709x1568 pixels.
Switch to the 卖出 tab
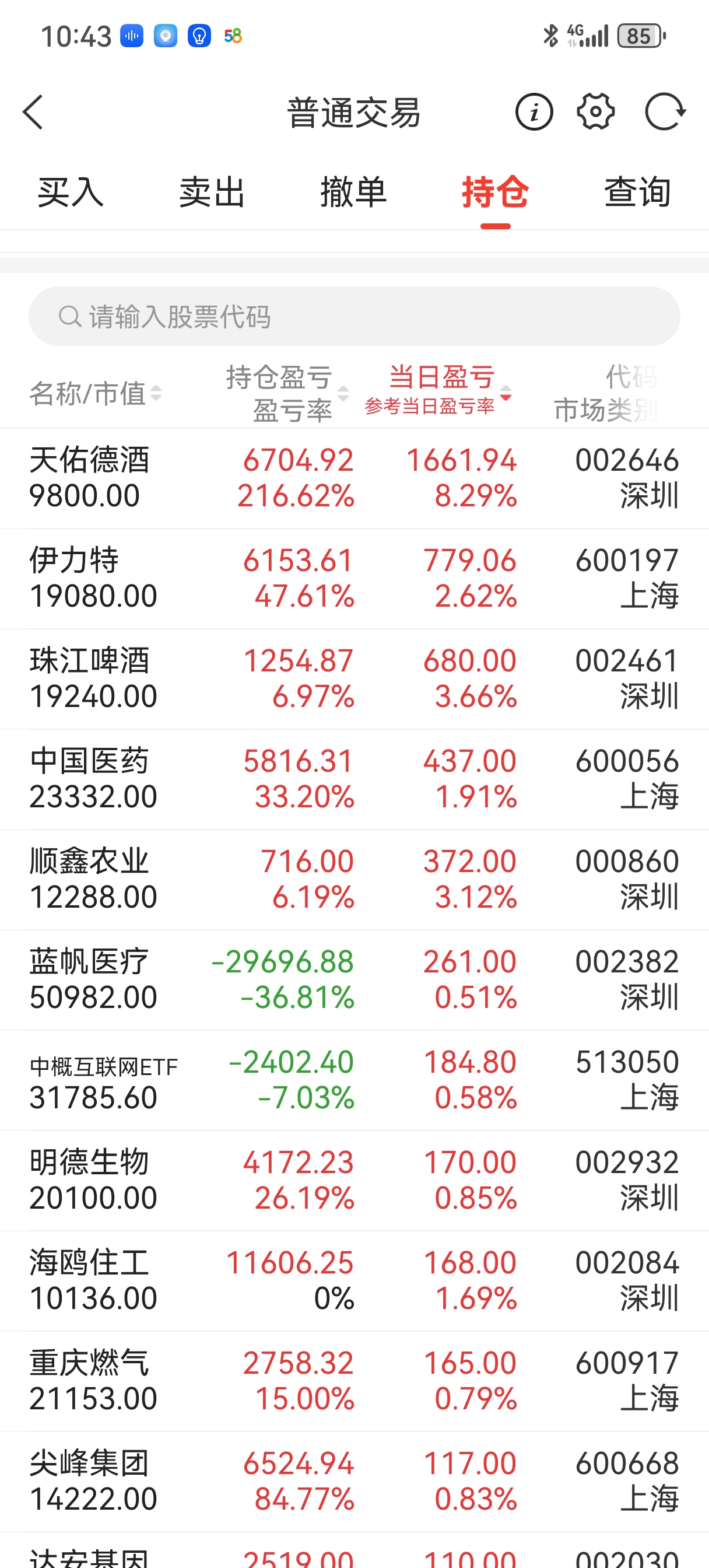click(x=212, y=192)
